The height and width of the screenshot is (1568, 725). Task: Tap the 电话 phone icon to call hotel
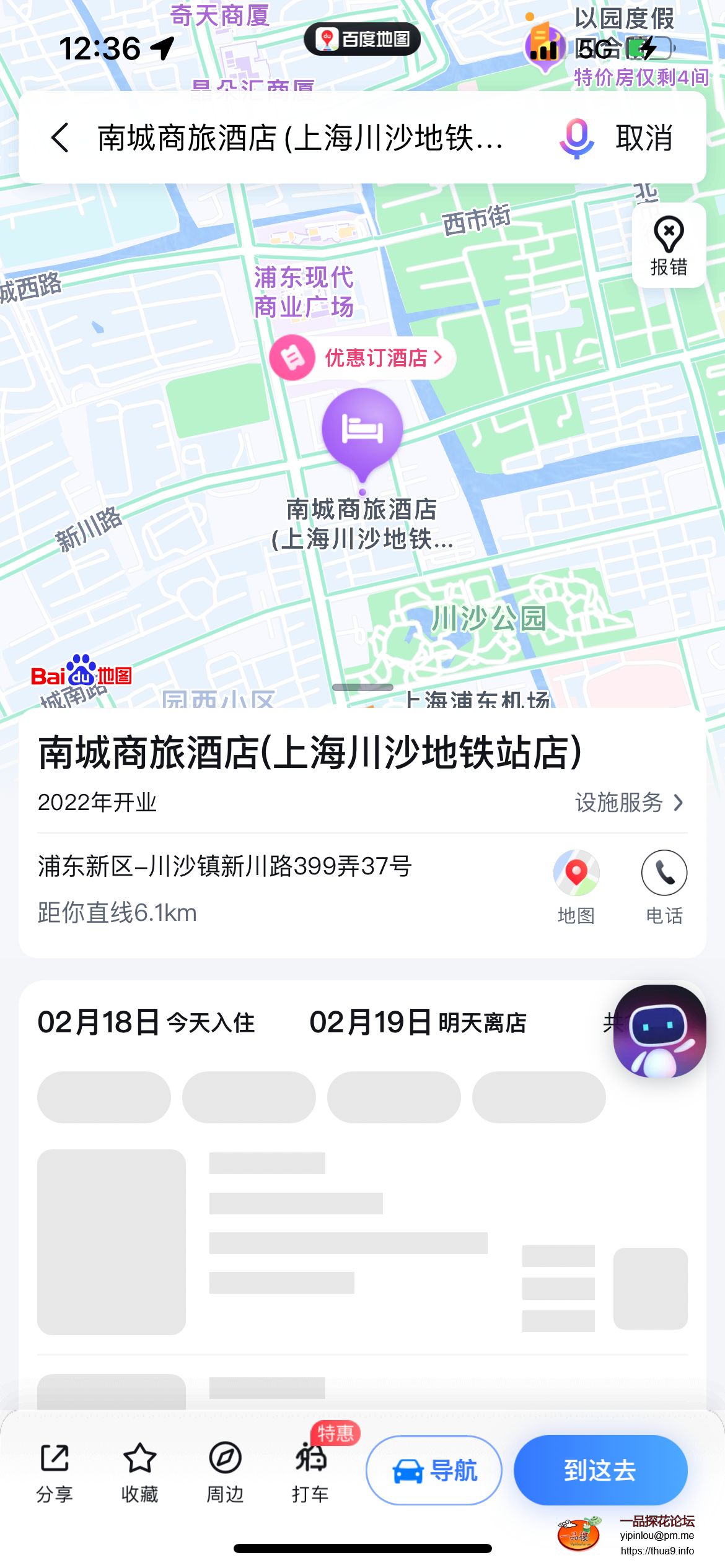(x=664, y=873)
